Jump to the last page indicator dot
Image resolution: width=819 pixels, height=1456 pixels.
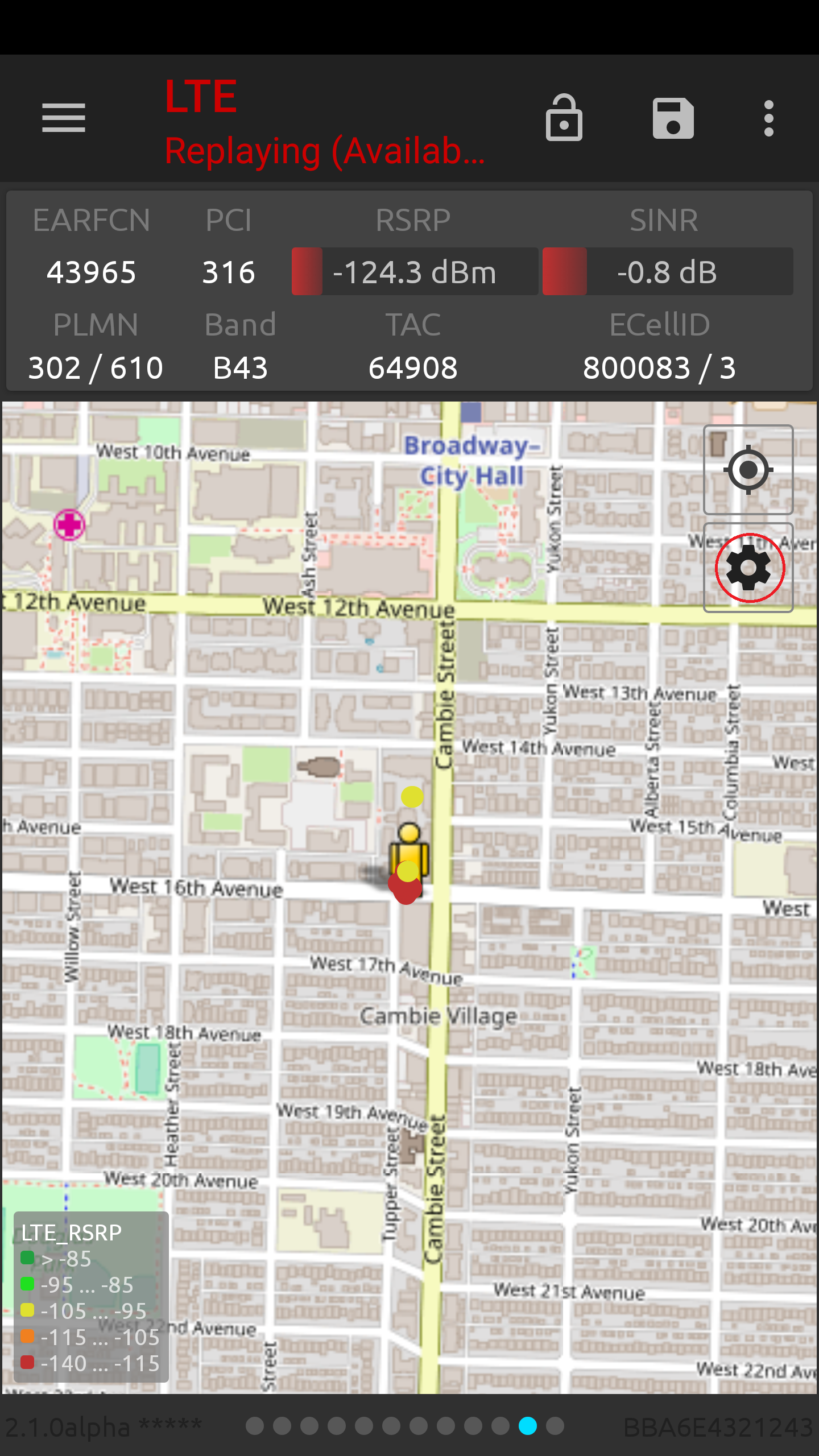555,1426
